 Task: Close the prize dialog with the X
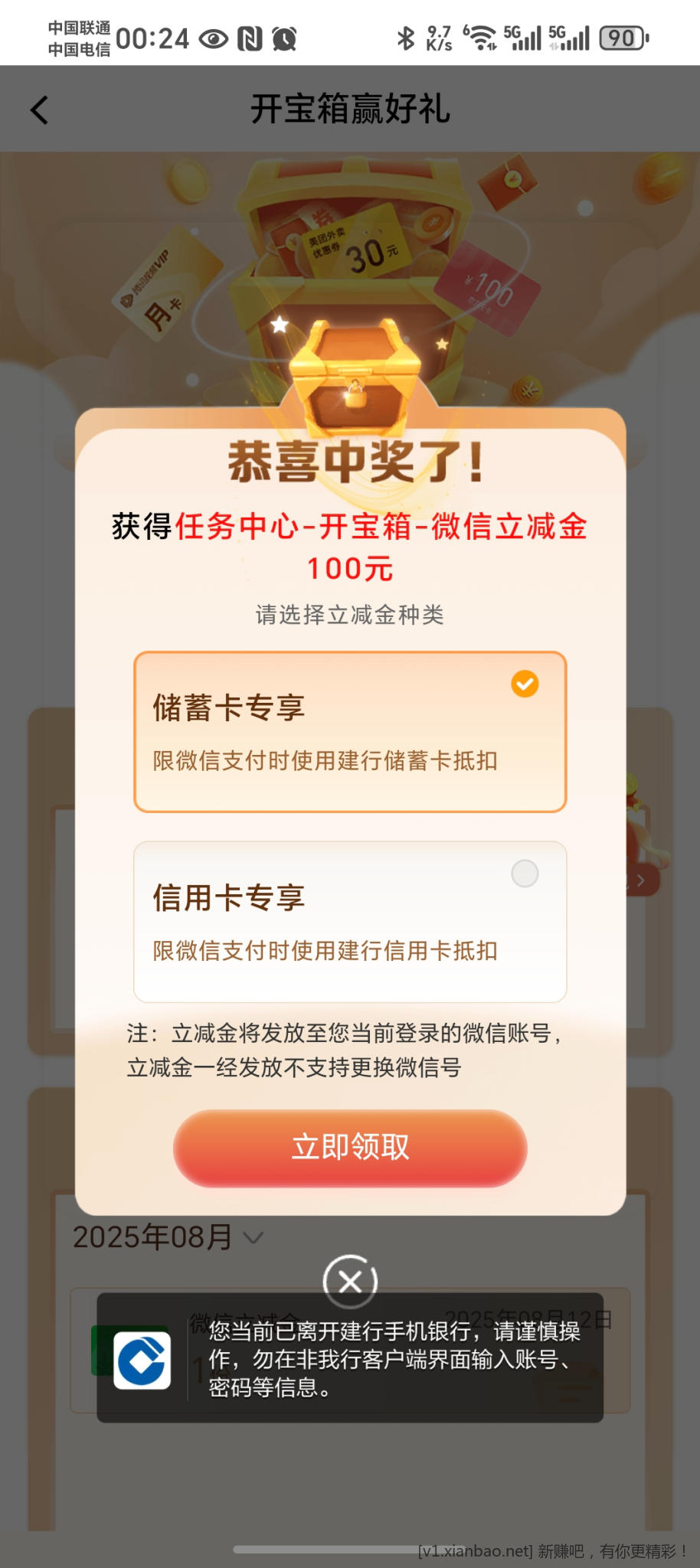pyautogui.click(x=350, y=1282)
